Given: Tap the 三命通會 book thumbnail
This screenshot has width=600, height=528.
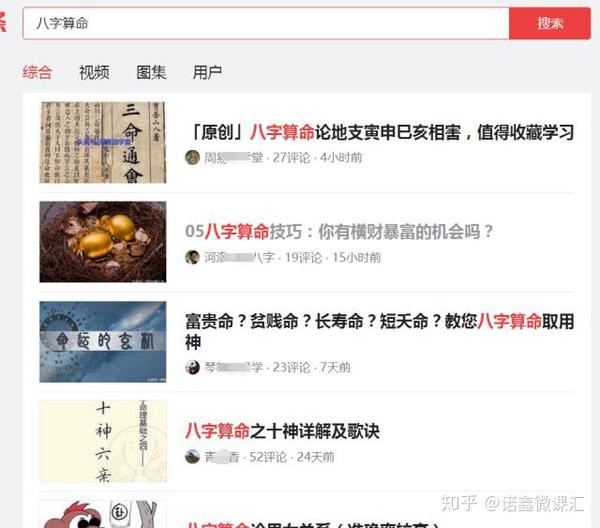Looking at the screenshot, I should pyautogui.click(x=103, y=142).
